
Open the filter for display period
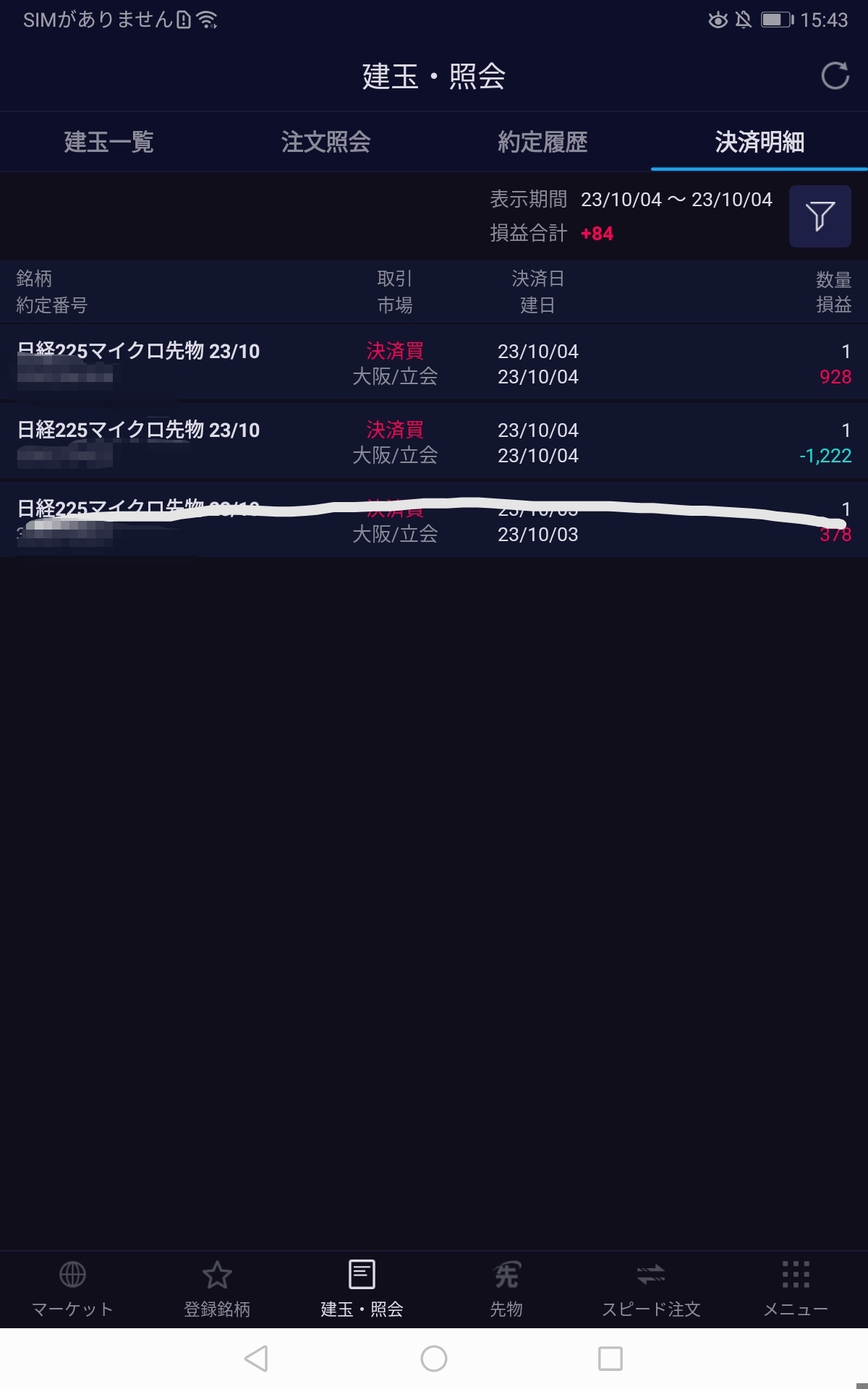820,216
